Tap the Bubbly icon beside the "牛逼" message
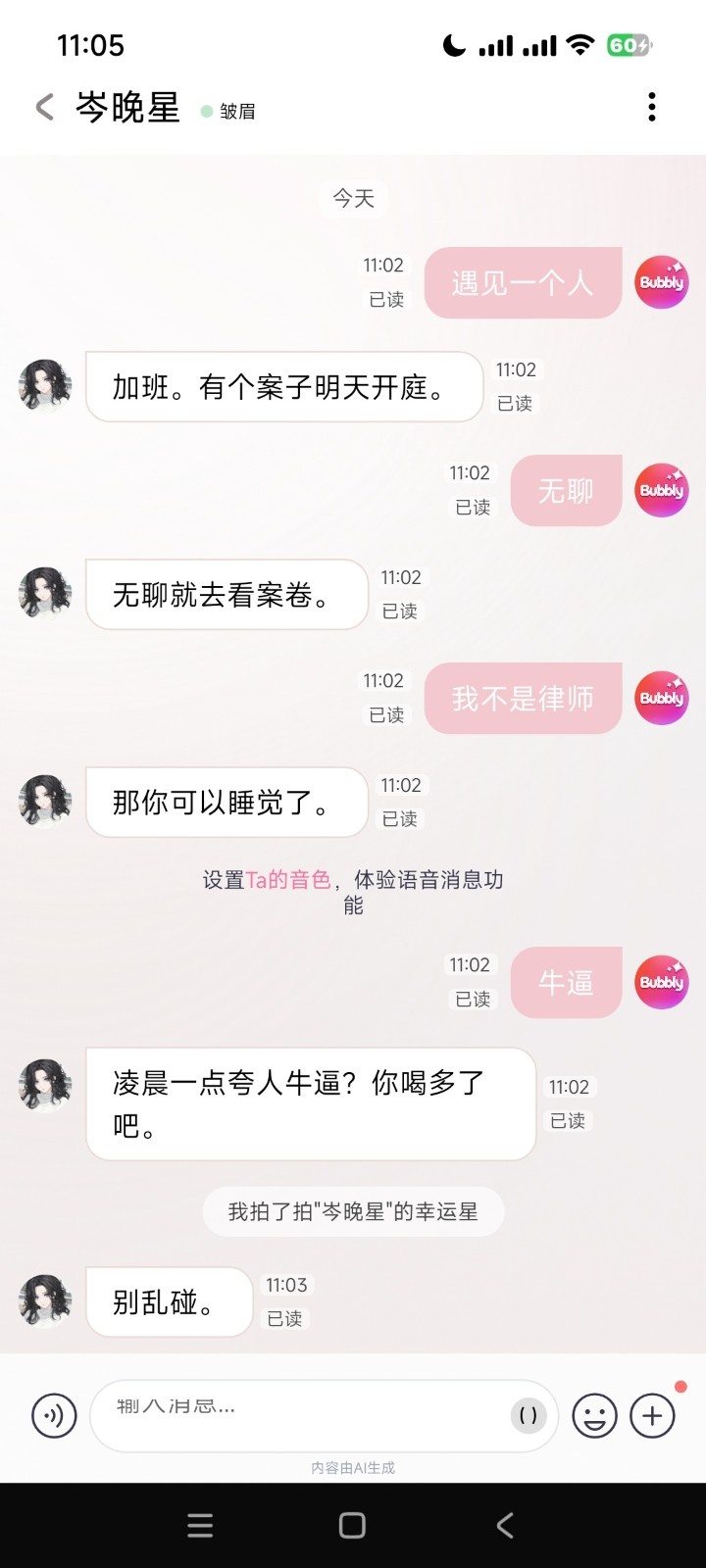The height and width of the screenshot is (1568, 706). pos(661,982)
